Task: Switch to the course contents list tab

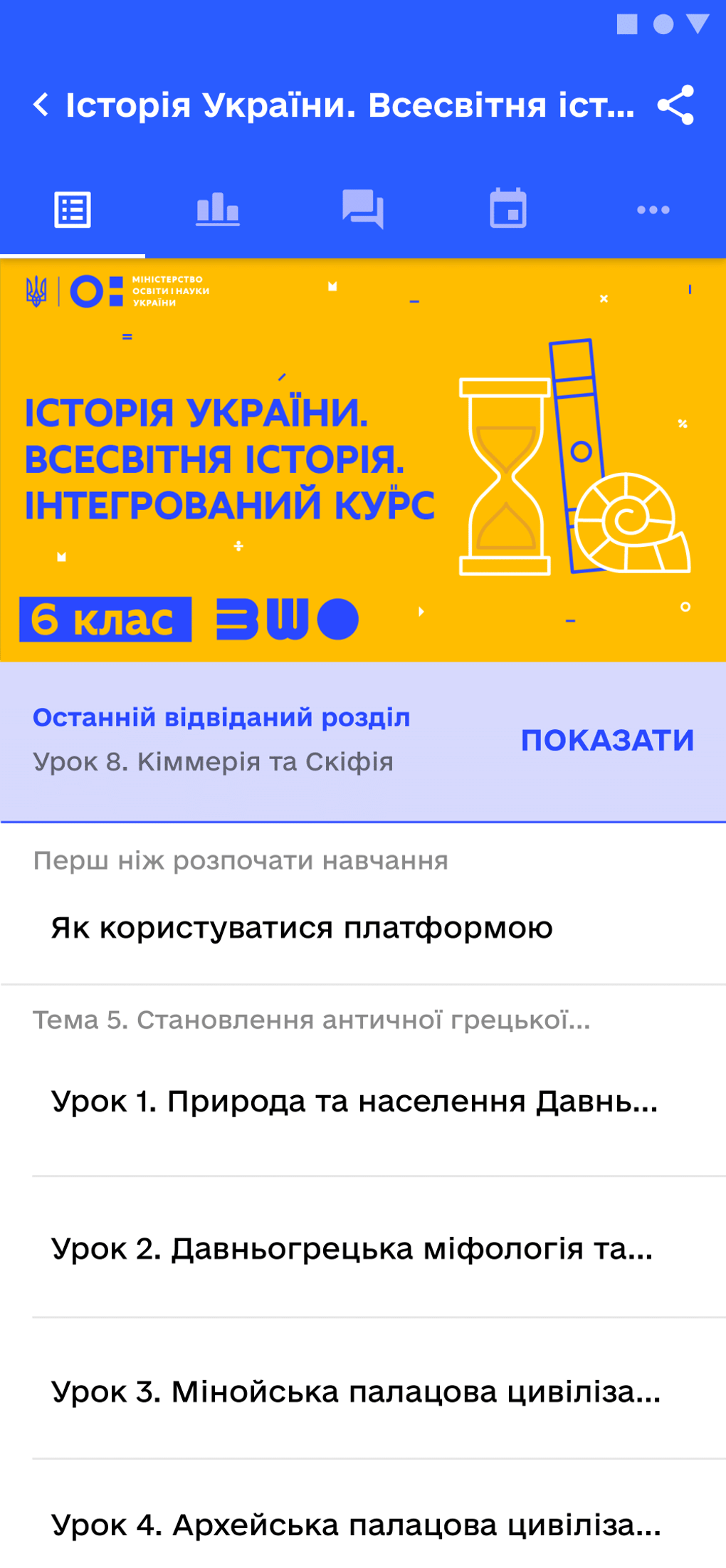Action: 73,210
